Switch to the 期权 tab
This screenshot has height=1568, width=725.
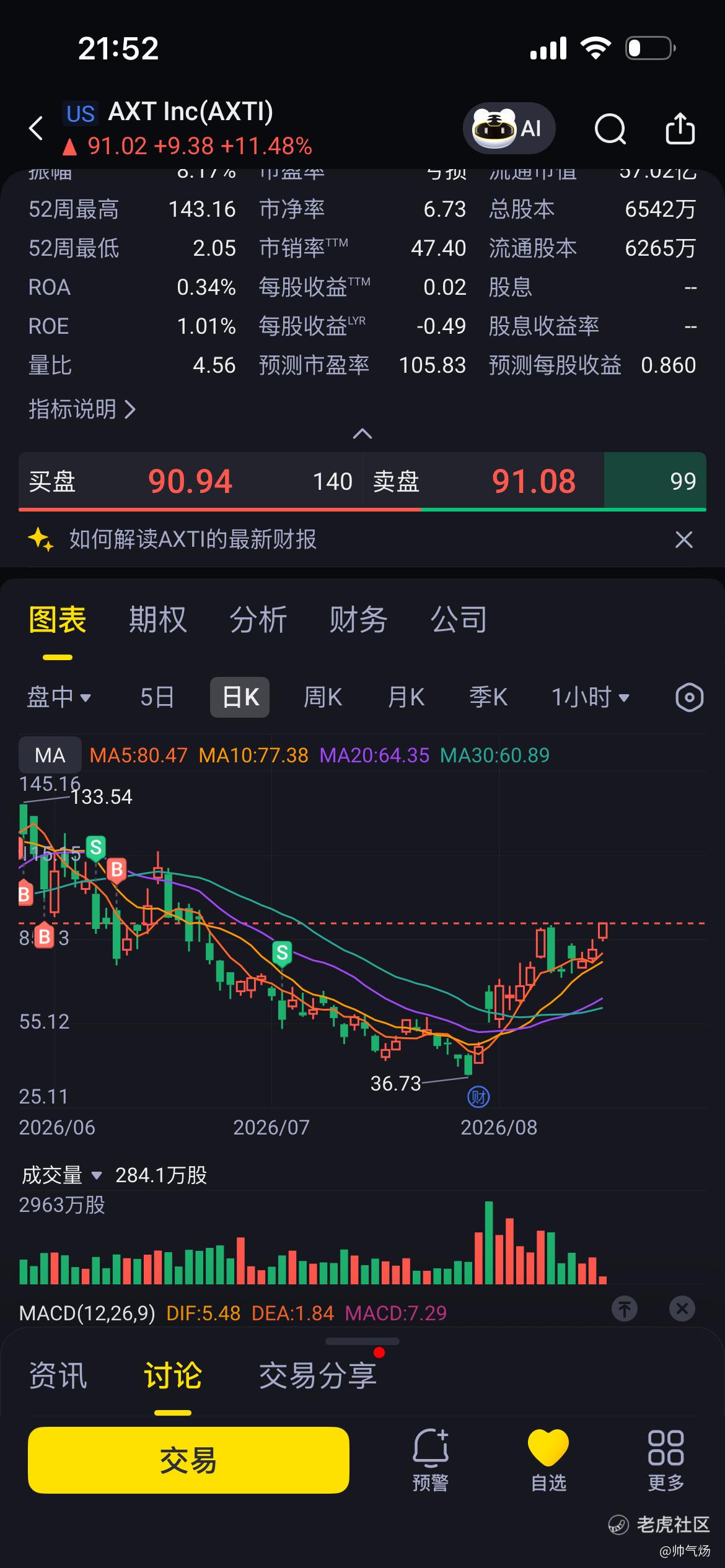tap(157, 619)
